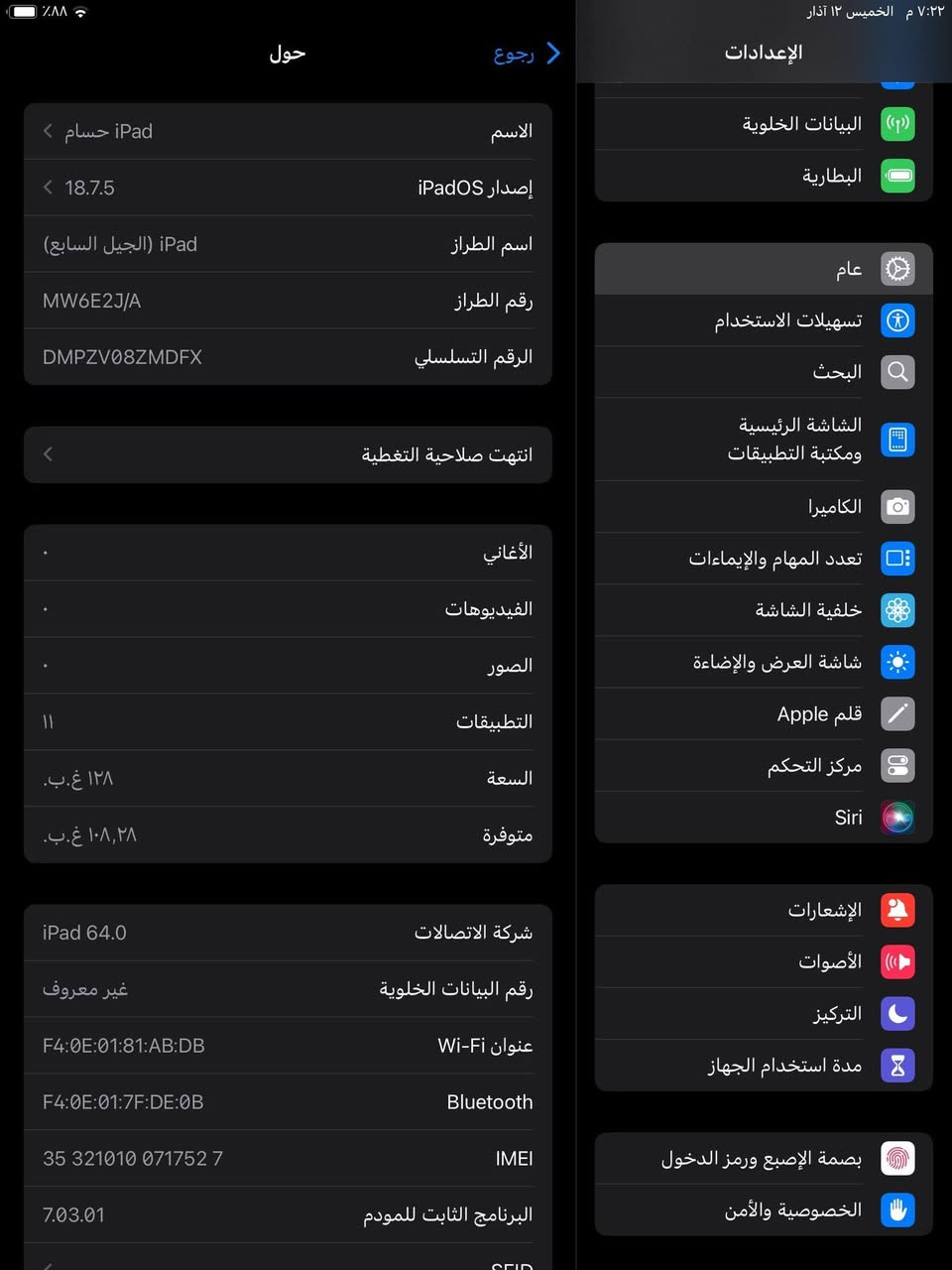Open خلفية الشاشة settings
Screen dimensions: 952x1270
click(764, 610)
